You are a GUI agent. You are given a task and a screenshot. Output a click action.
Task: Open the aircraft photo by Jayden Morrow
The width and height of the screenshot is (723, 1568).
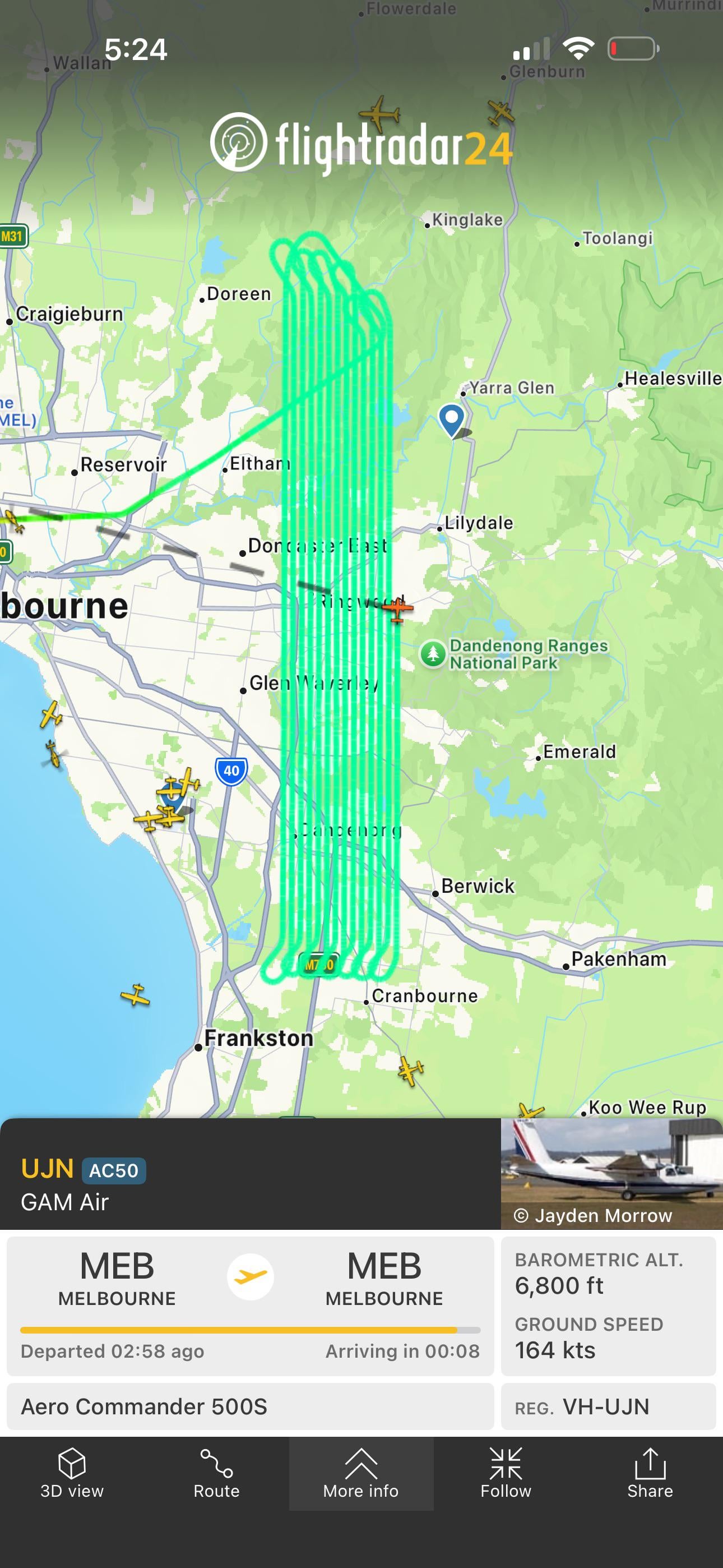pos(611,1174)
